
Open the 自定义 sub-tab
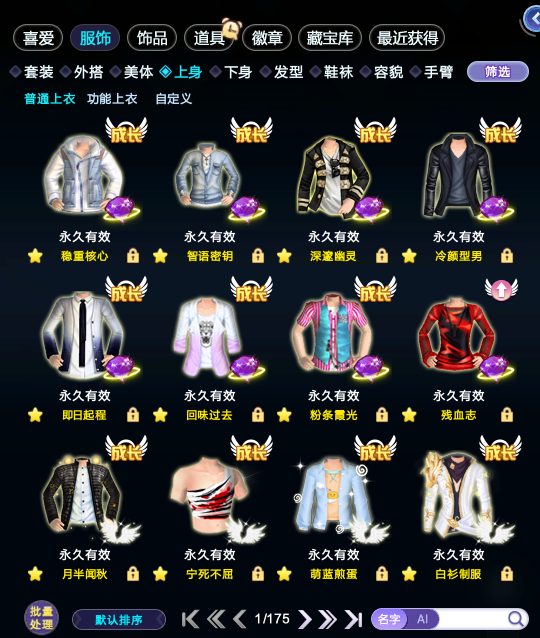(x=173, y=99)
